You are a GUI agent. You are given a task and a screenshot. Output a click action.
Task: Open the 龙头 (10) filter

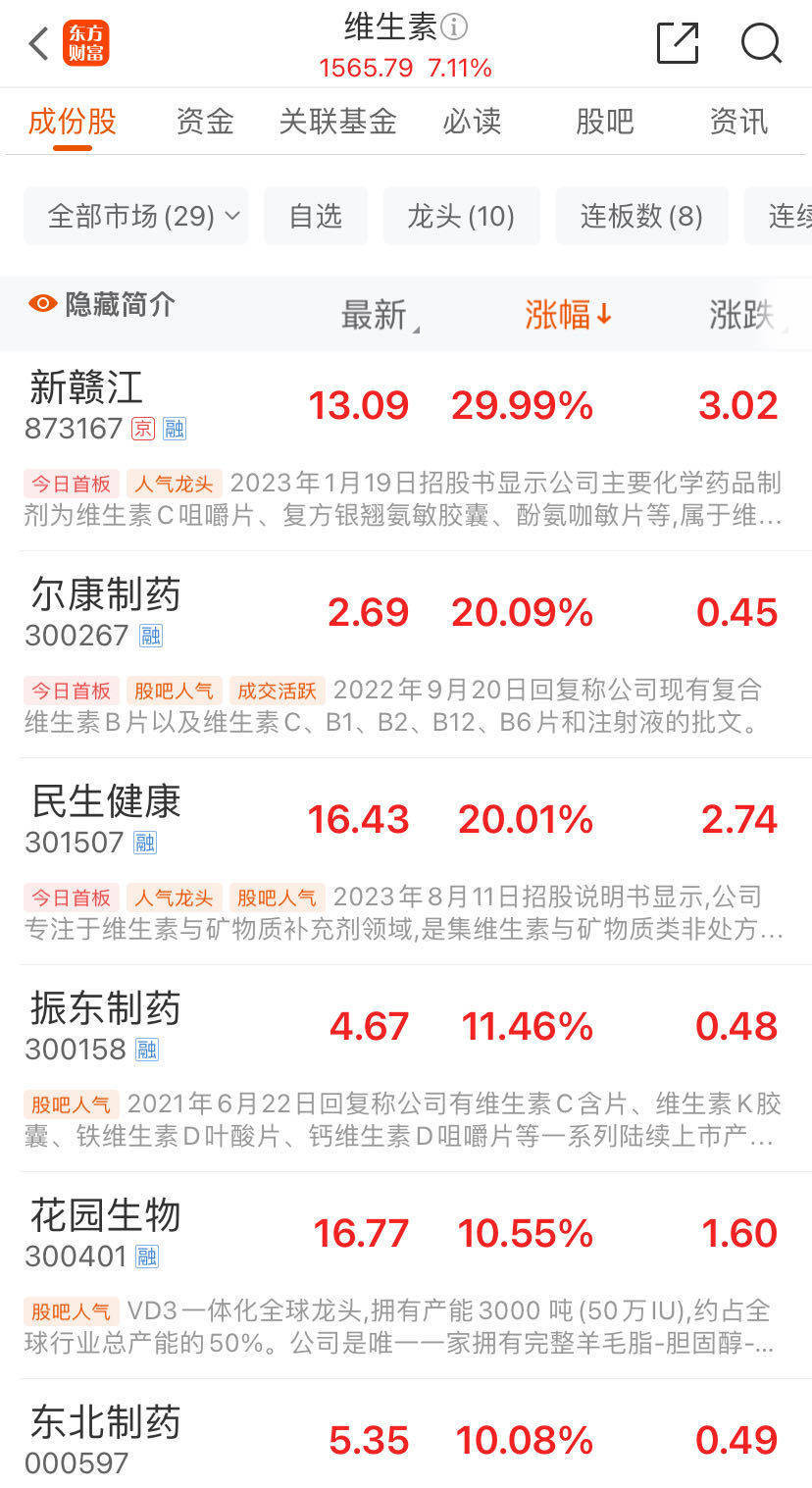pyautogui.click(x=462, y=216)
